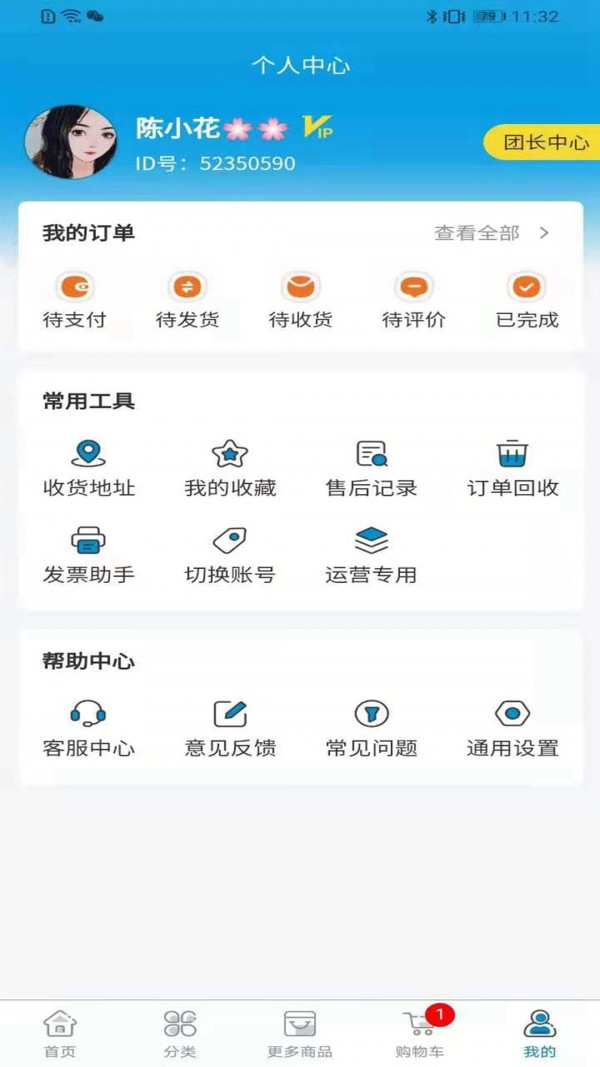Open 意见反馈 feedback form
Viewport: 600px width, 1067px height.
(x=230, y=728)
